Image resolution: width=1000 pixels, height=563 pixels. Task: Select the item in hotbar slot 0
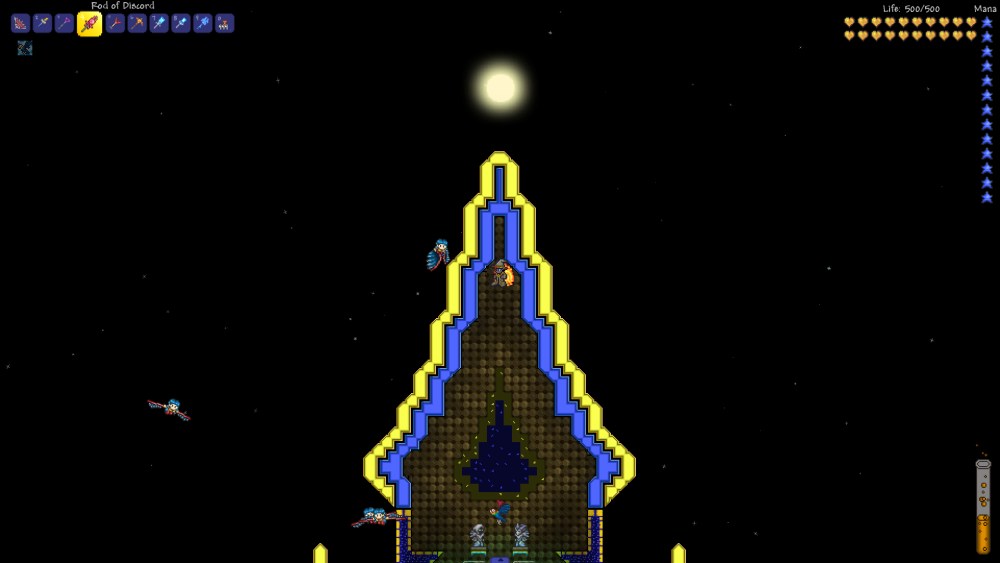225,23
